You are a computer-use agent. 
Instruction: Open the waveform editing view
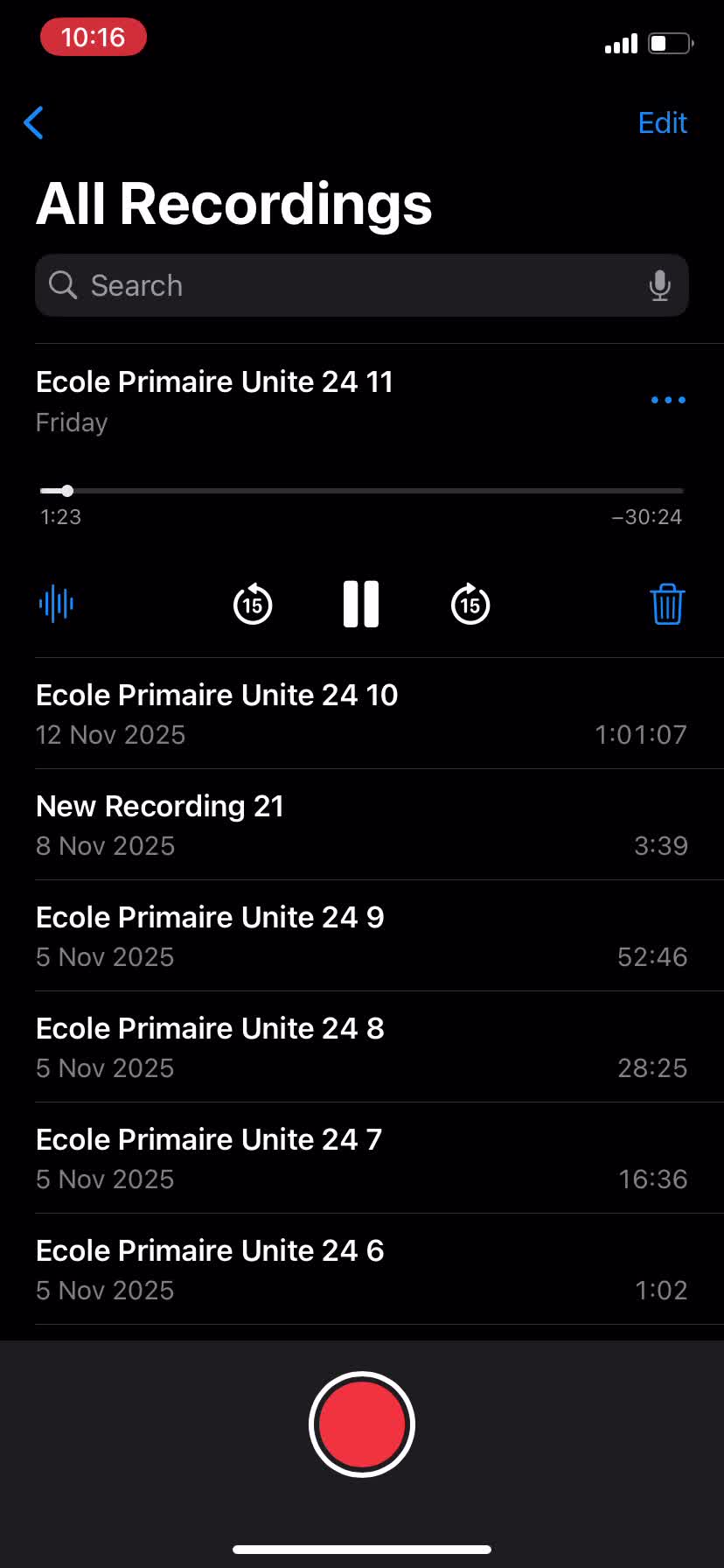pyautogui.click(x=56, y=604)
